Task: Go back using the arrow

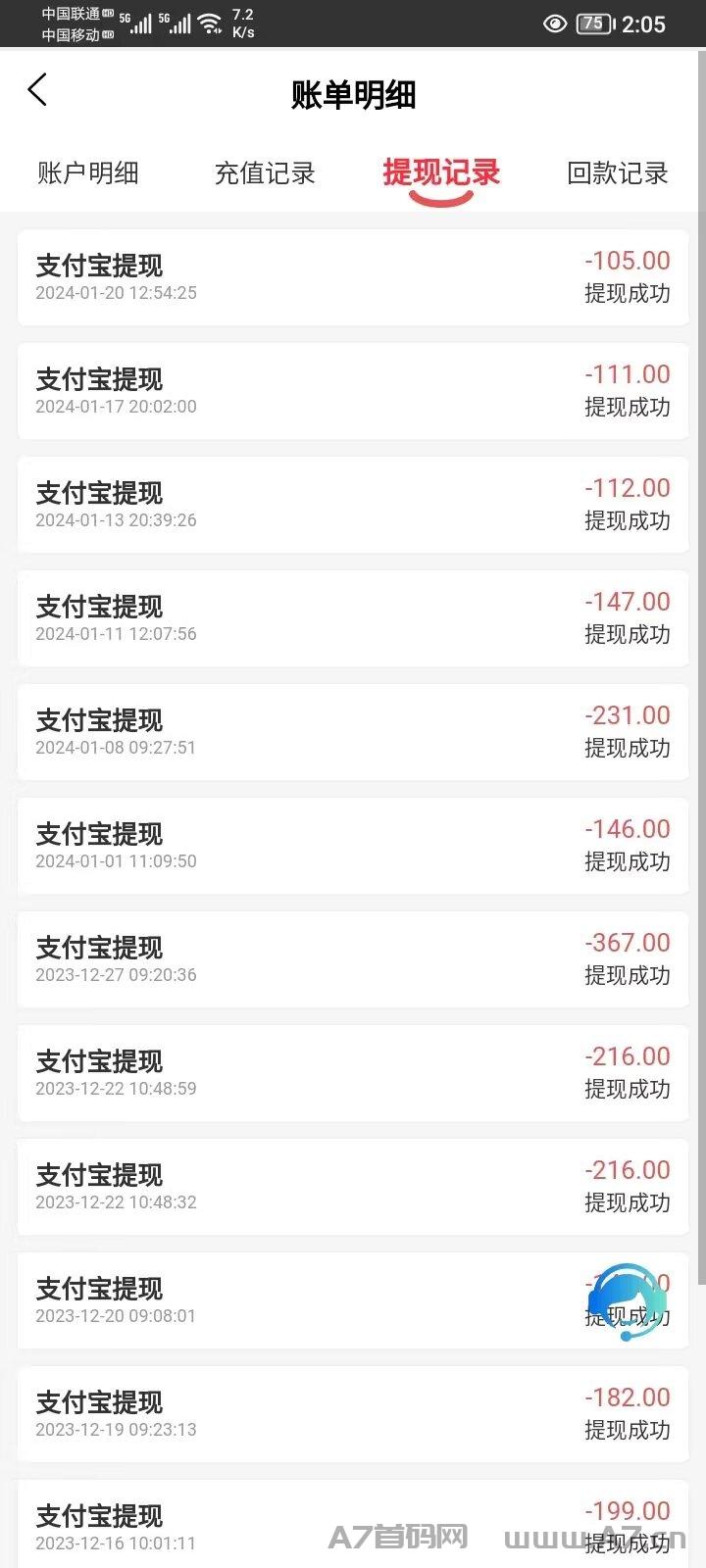Action: (x=37, y=90)
